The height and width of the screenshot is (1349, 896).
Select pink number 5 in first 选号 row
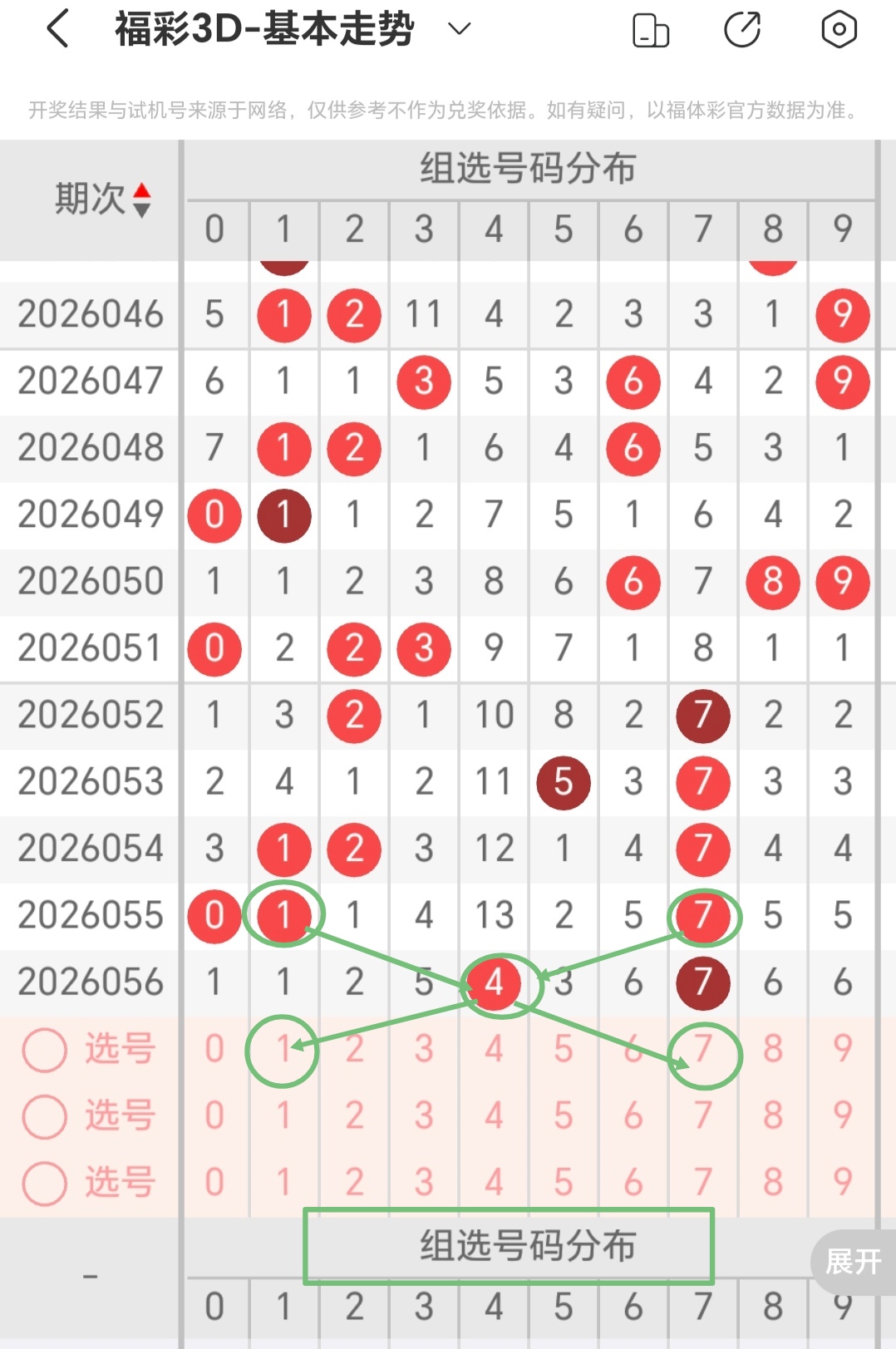(x=564, y=1050)
